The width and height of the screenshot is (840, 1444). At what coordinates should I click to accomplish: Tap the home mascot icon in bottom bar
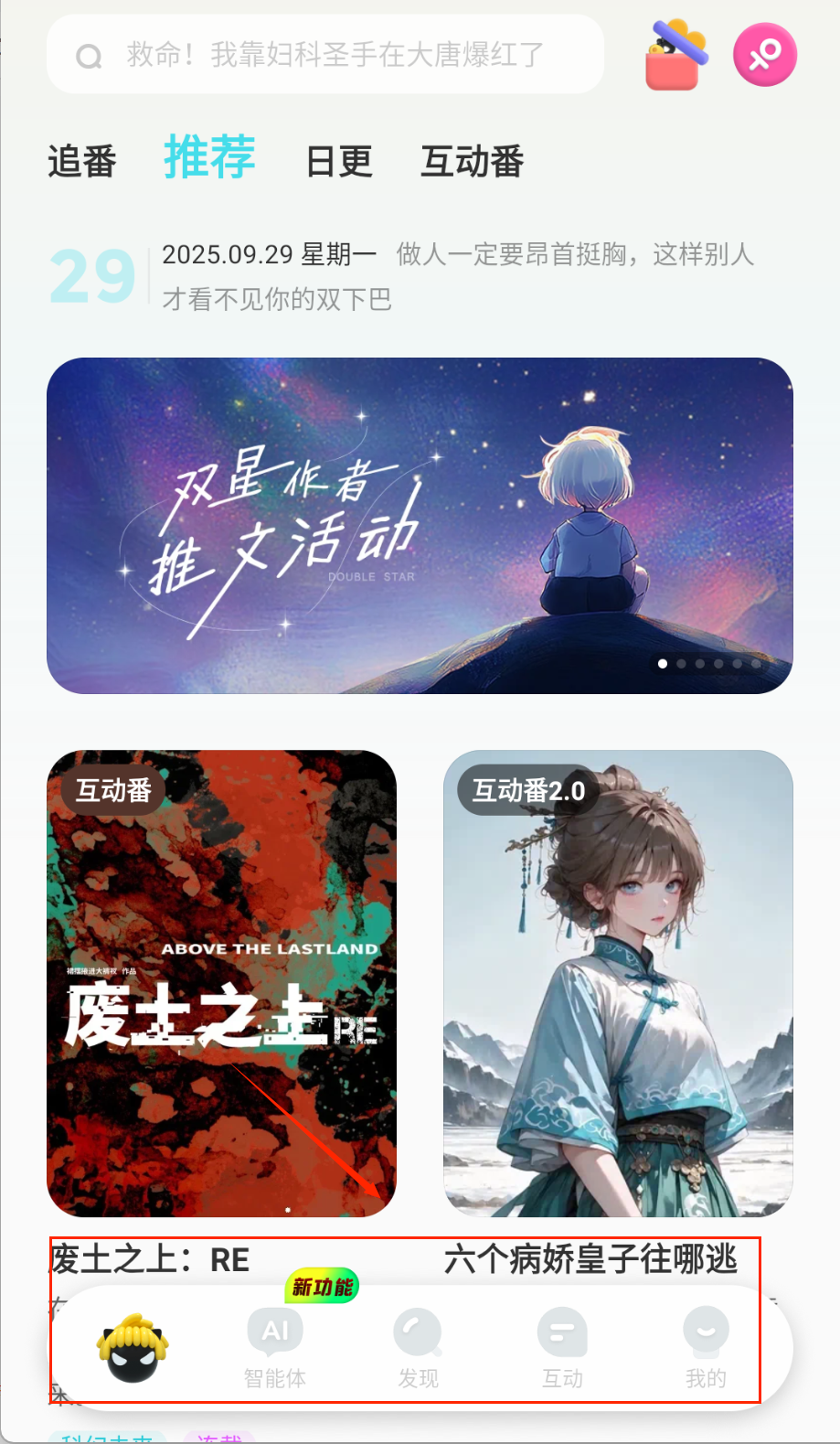133,1348
